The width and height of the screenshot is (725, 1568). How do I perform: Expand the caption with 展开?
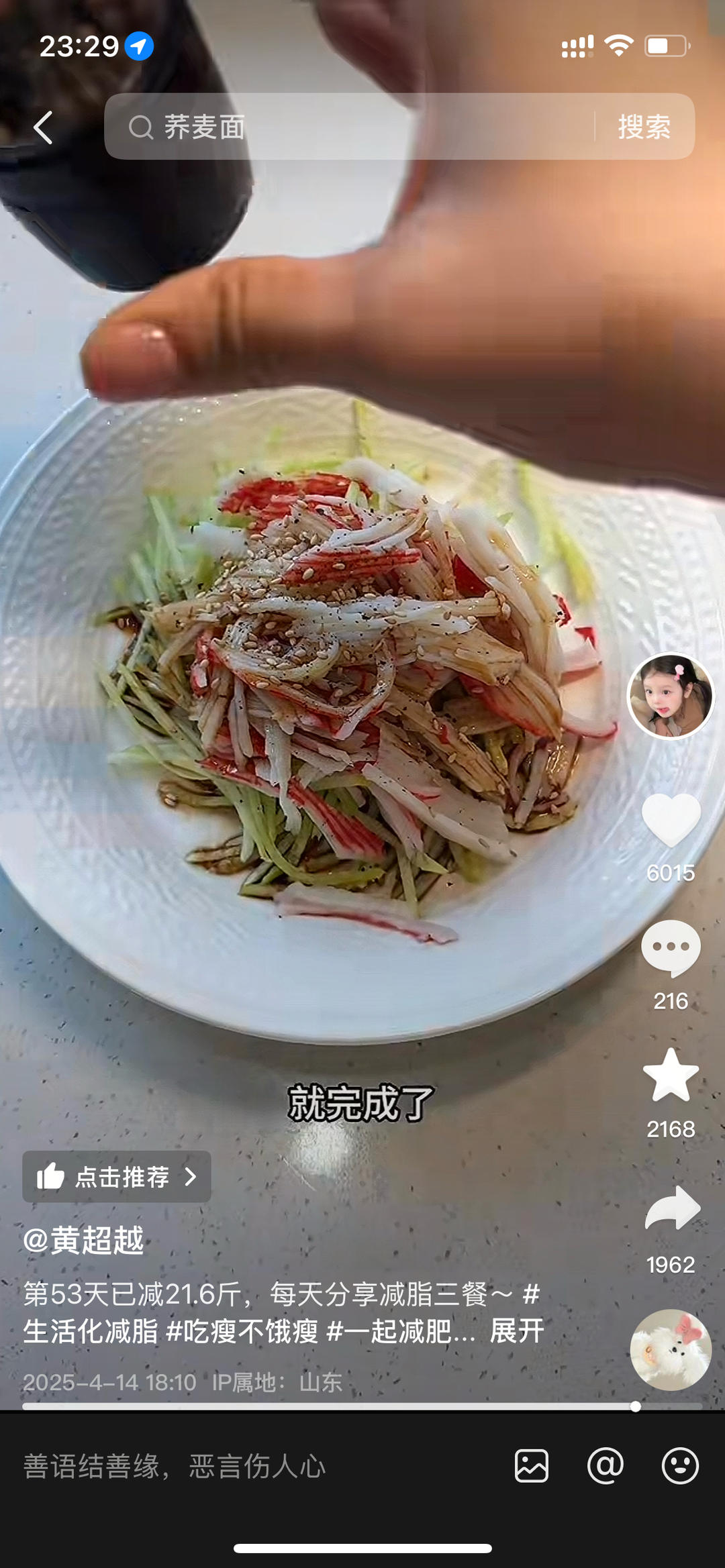516,1331
